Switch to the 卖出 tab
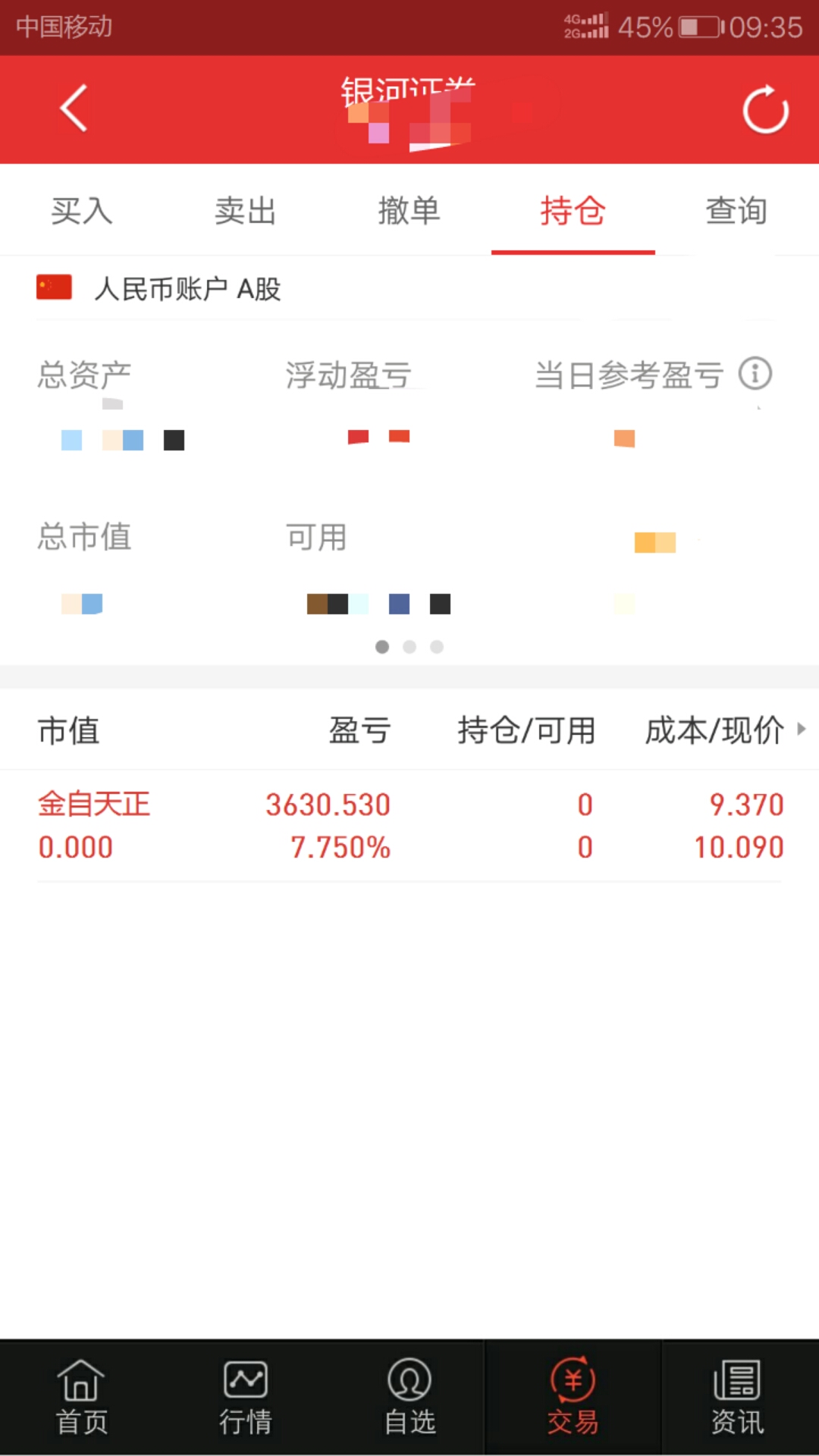Screen dimensions: 819x1456 (x=246, y=211)
